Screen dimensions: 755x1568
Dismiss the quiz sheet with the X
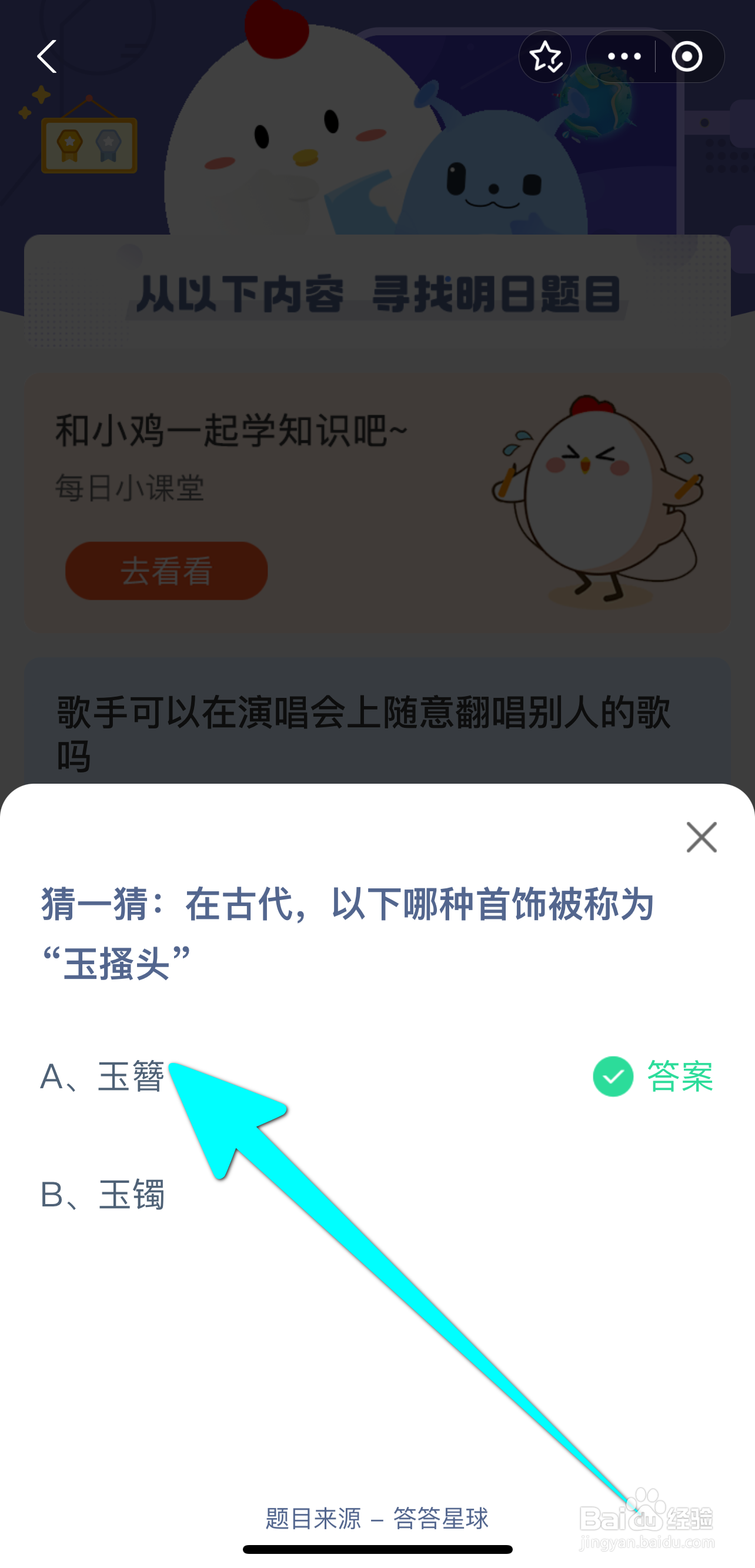click(x=701, y=837)
